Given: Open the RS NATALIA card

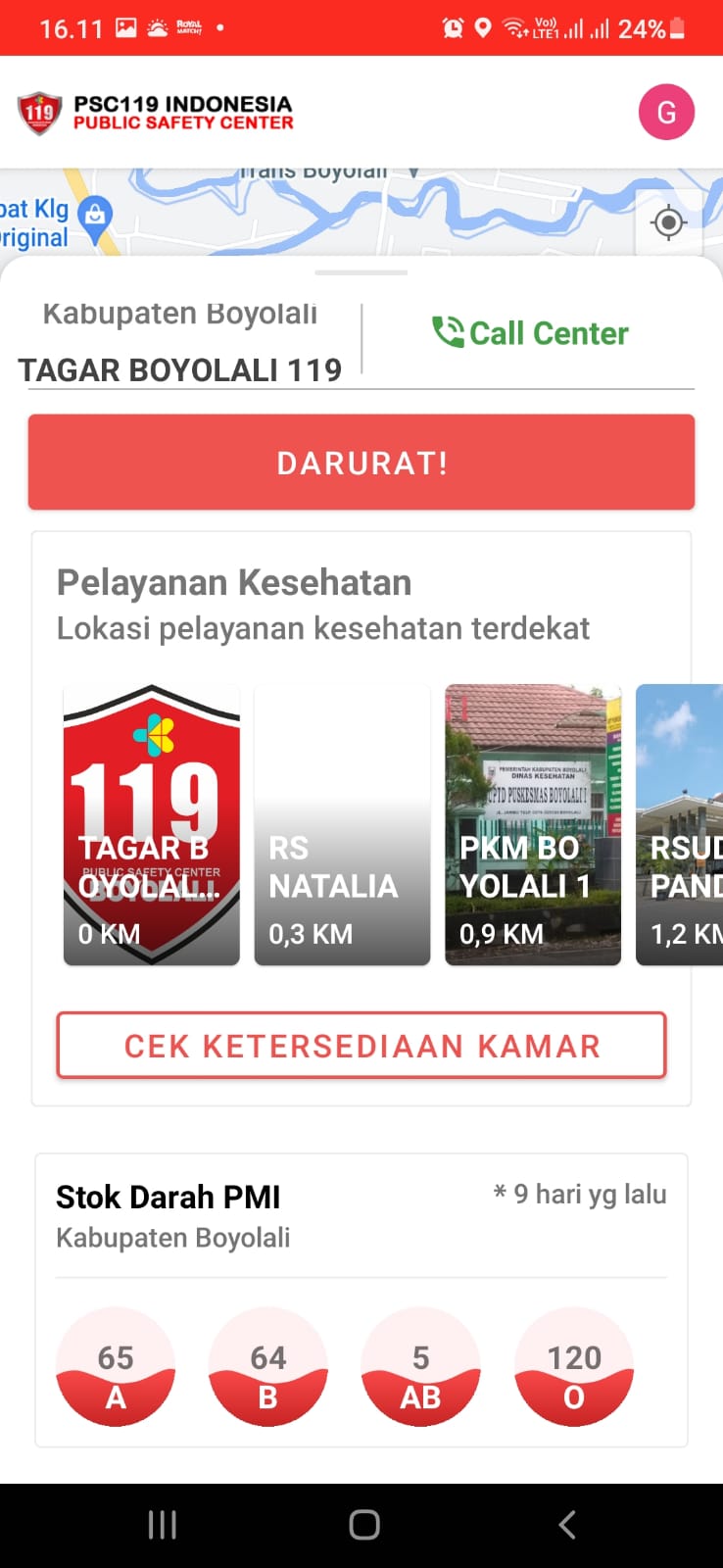Looking at the screenshot, I should point(342,825).
